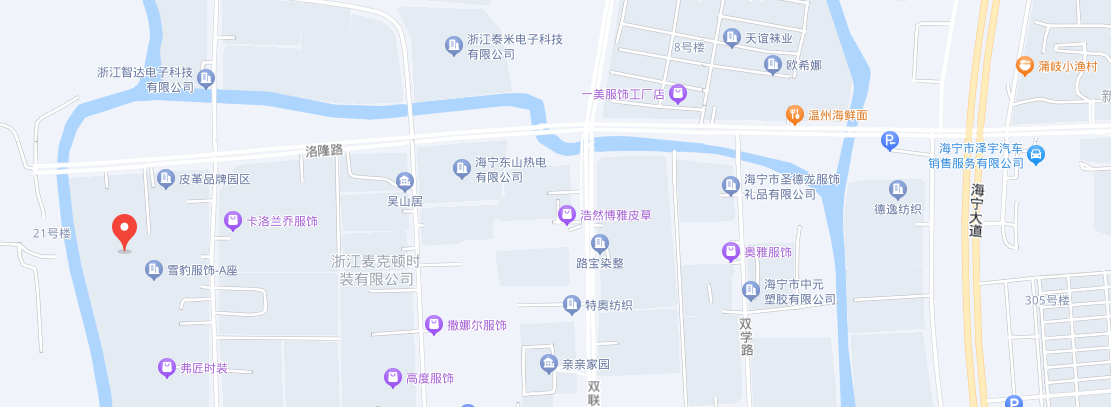The height and width of the screenshot is (407, 1111).
Task: Tap the red location pin marker
Action: [x=124, y=231]
